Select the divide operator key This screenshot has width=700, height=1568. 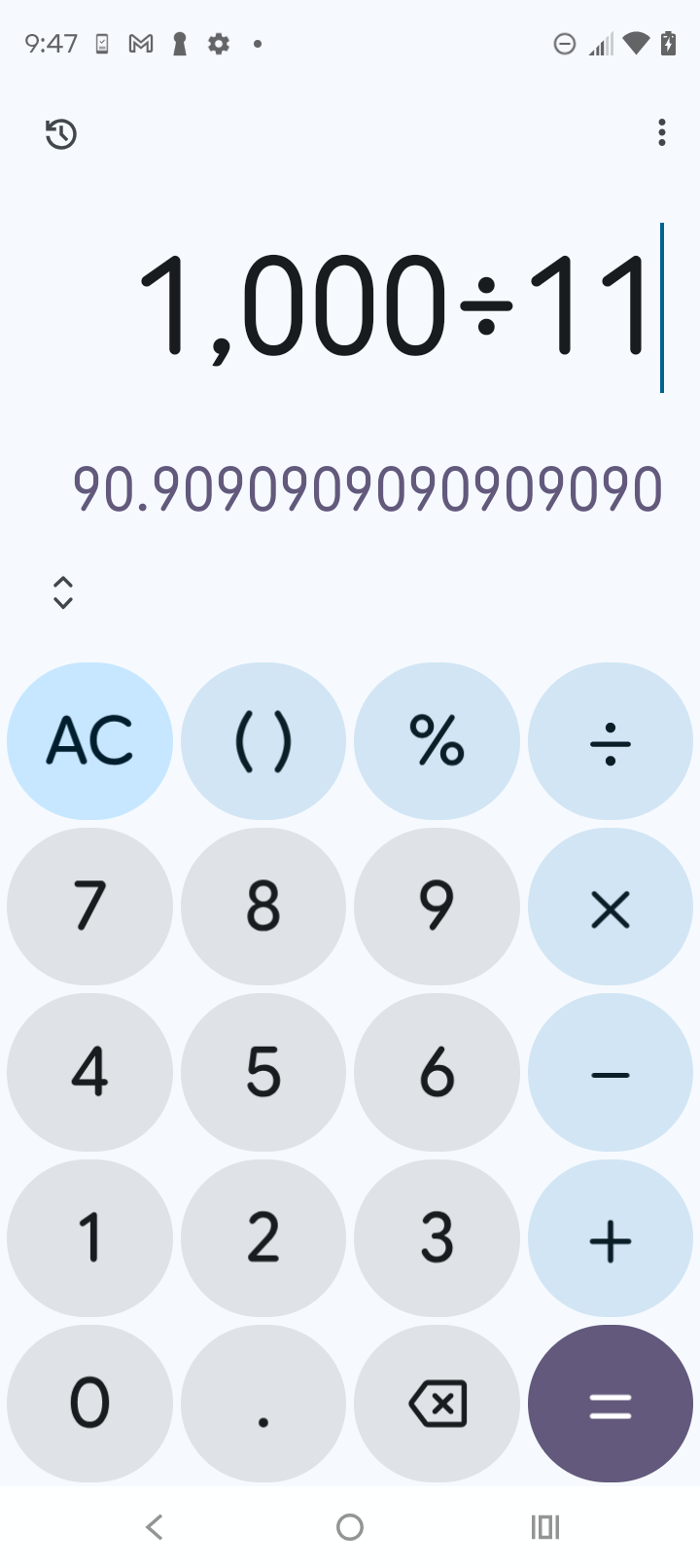[611, 741]
